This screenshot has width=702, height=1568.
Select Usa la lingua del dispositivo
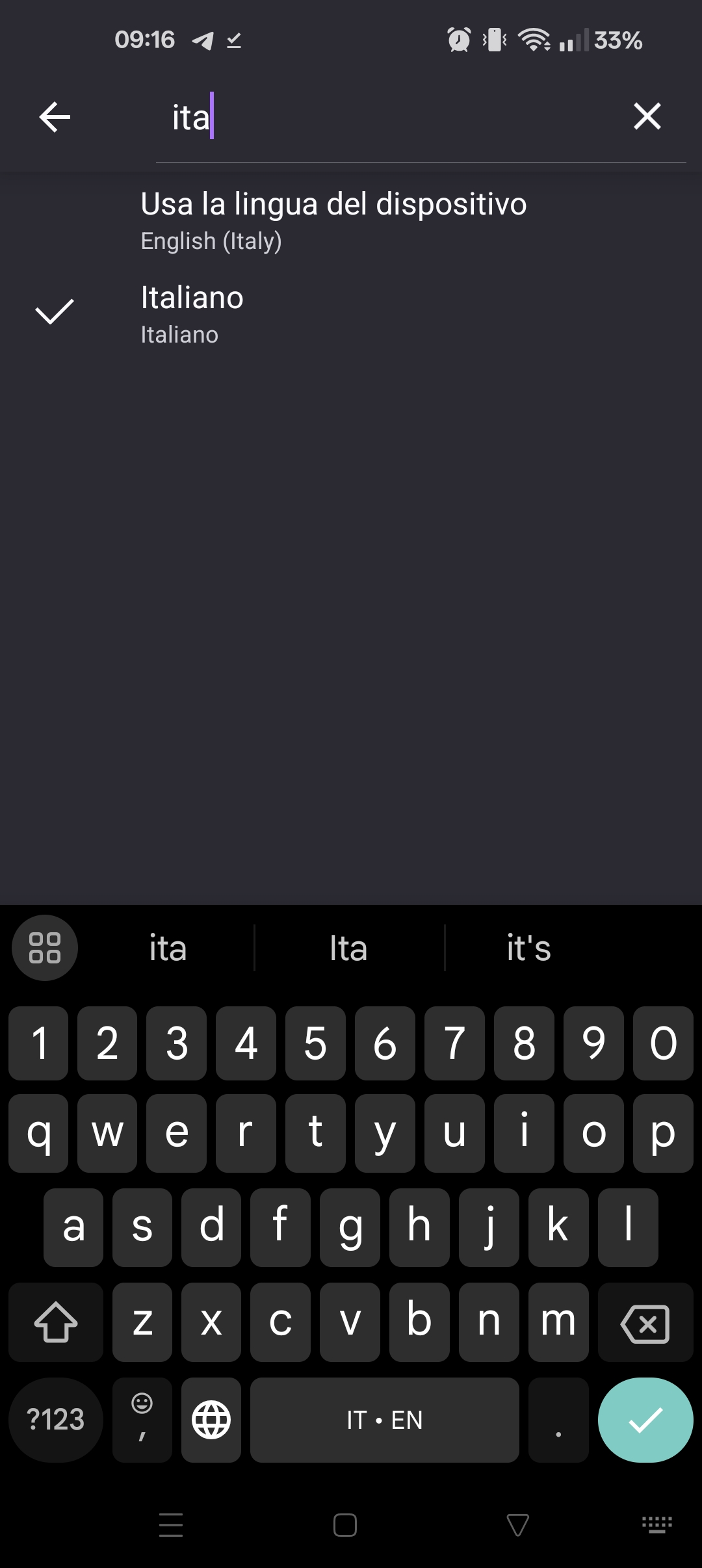[x=333, y=220]
